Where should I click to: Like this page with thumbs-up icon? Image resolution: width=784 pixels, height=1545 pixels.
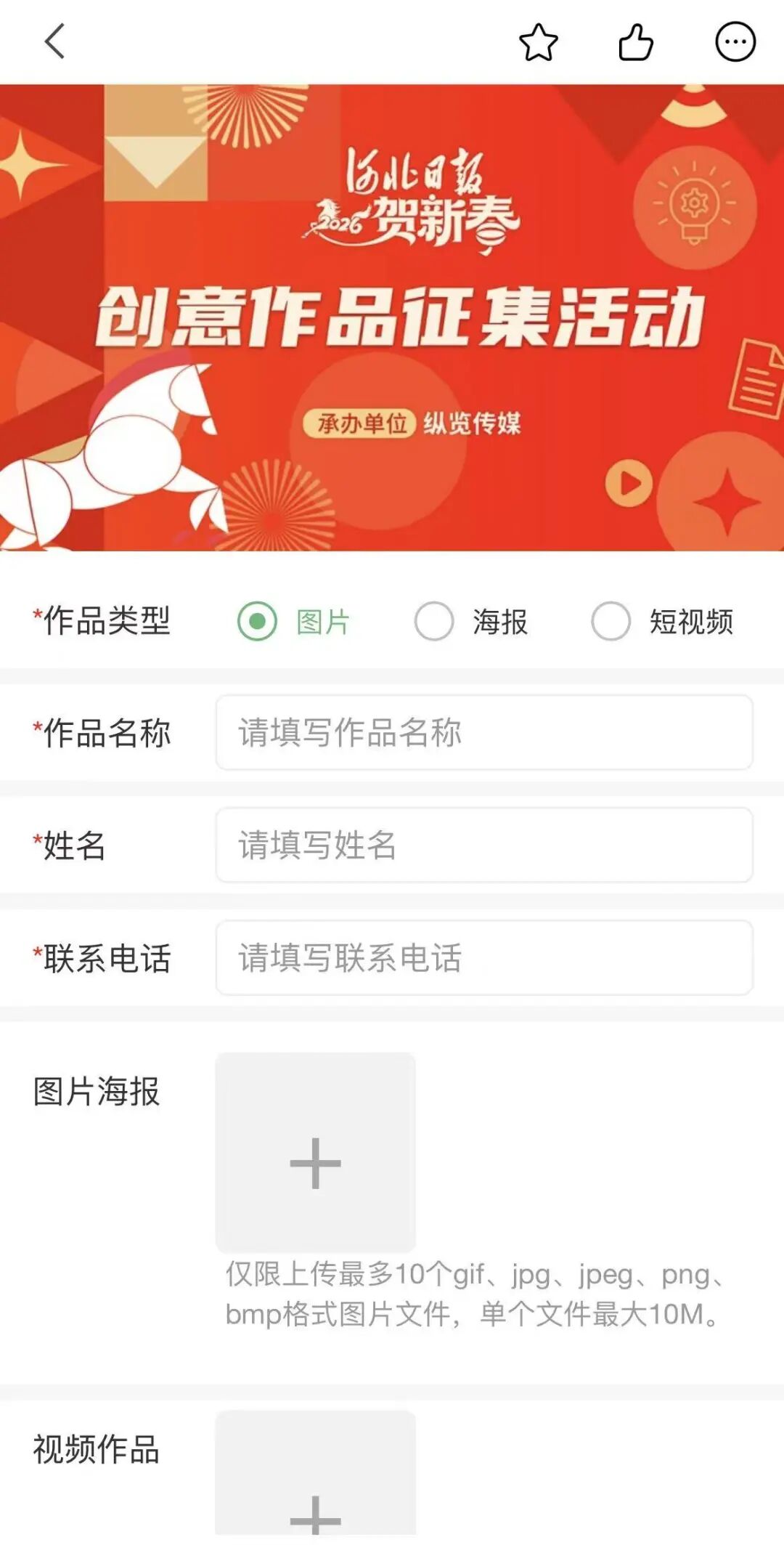click(636, 42)
